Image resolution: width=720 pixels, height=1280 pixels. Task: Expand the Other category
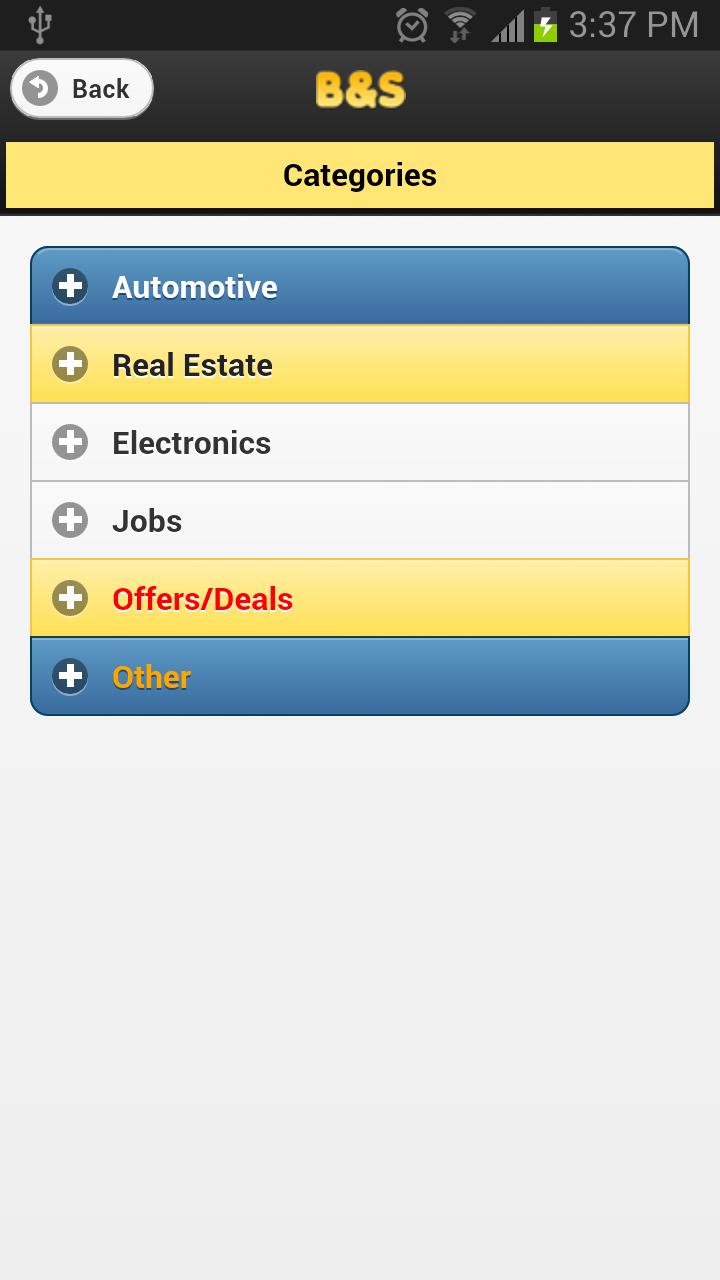(x=360, y=677)
